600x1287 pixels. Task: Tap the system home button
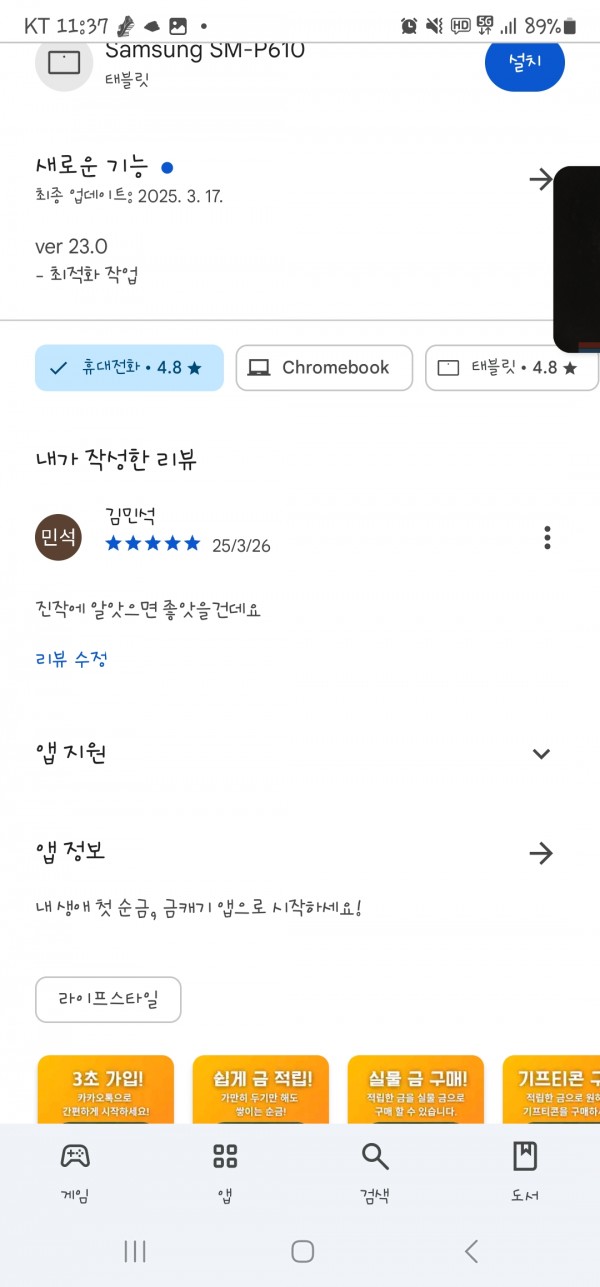[x=302, y=1251]
